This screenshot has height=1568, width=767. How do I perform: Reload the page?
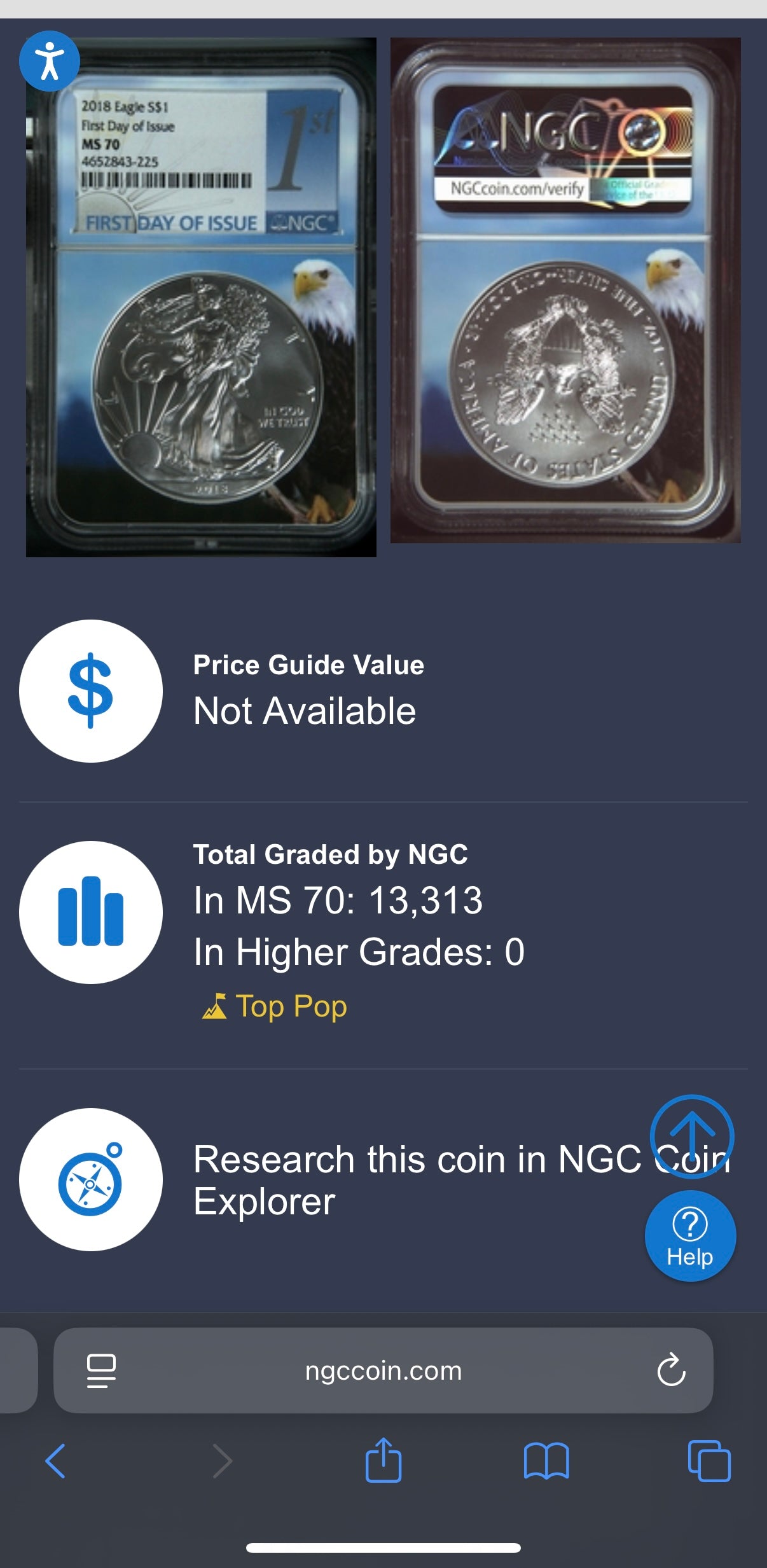[x=671, y=1370]
